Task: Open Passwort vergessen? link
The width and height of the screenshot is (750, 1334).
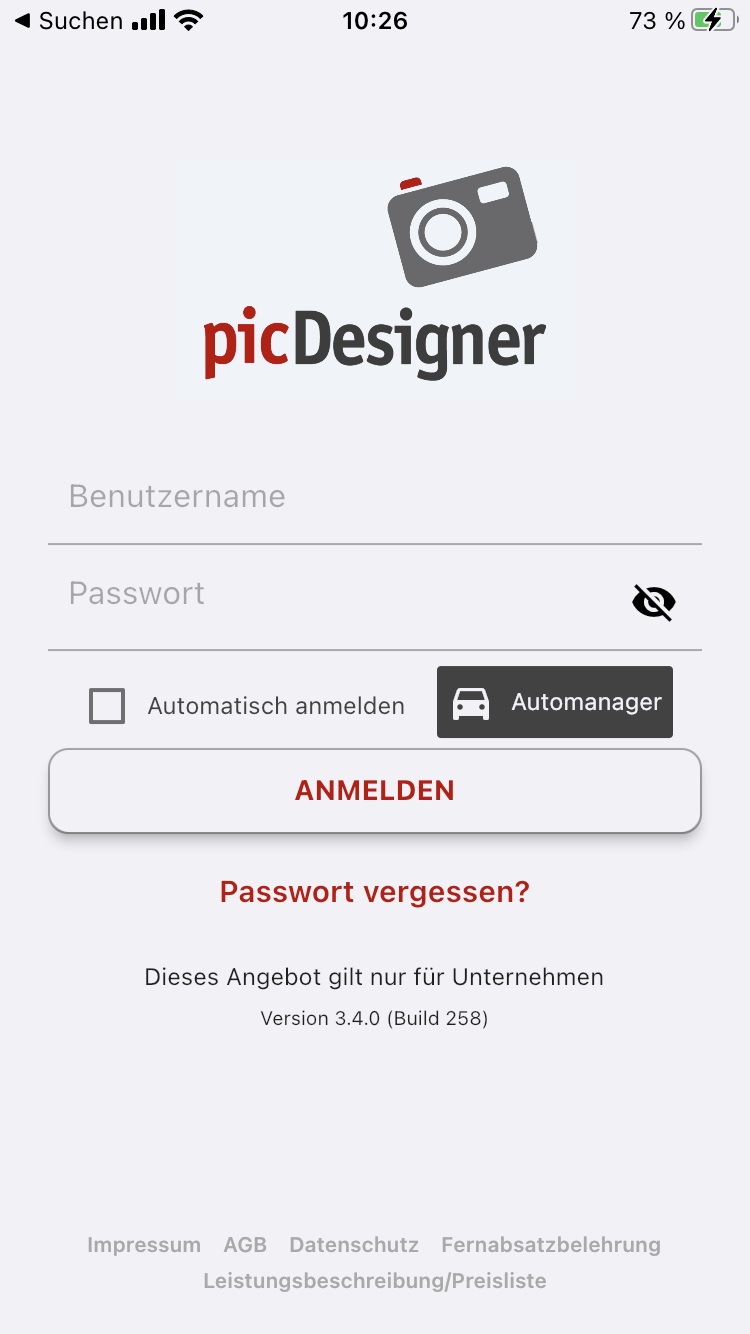Action: (375, 892)
